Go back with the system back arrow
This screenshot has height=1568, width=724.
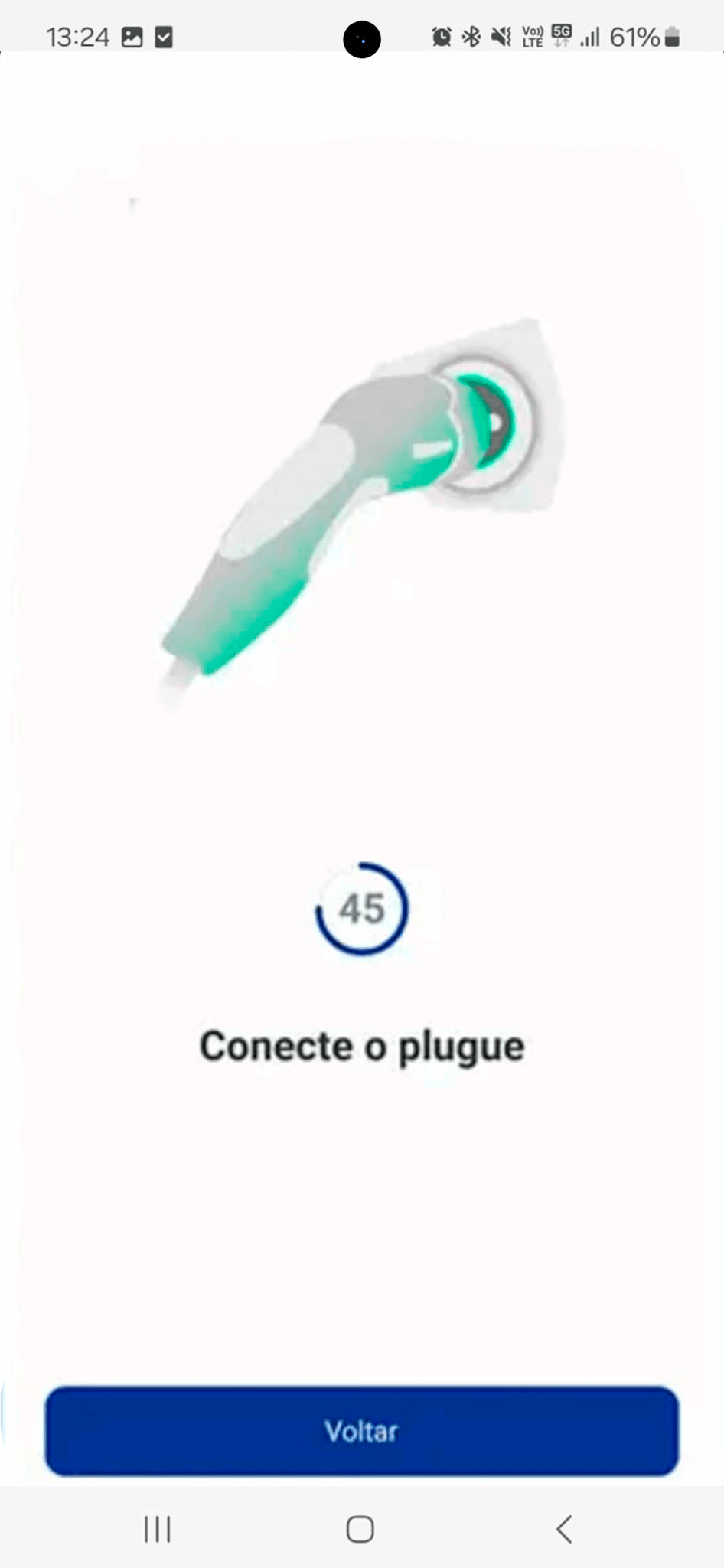tap(564, 1529)
